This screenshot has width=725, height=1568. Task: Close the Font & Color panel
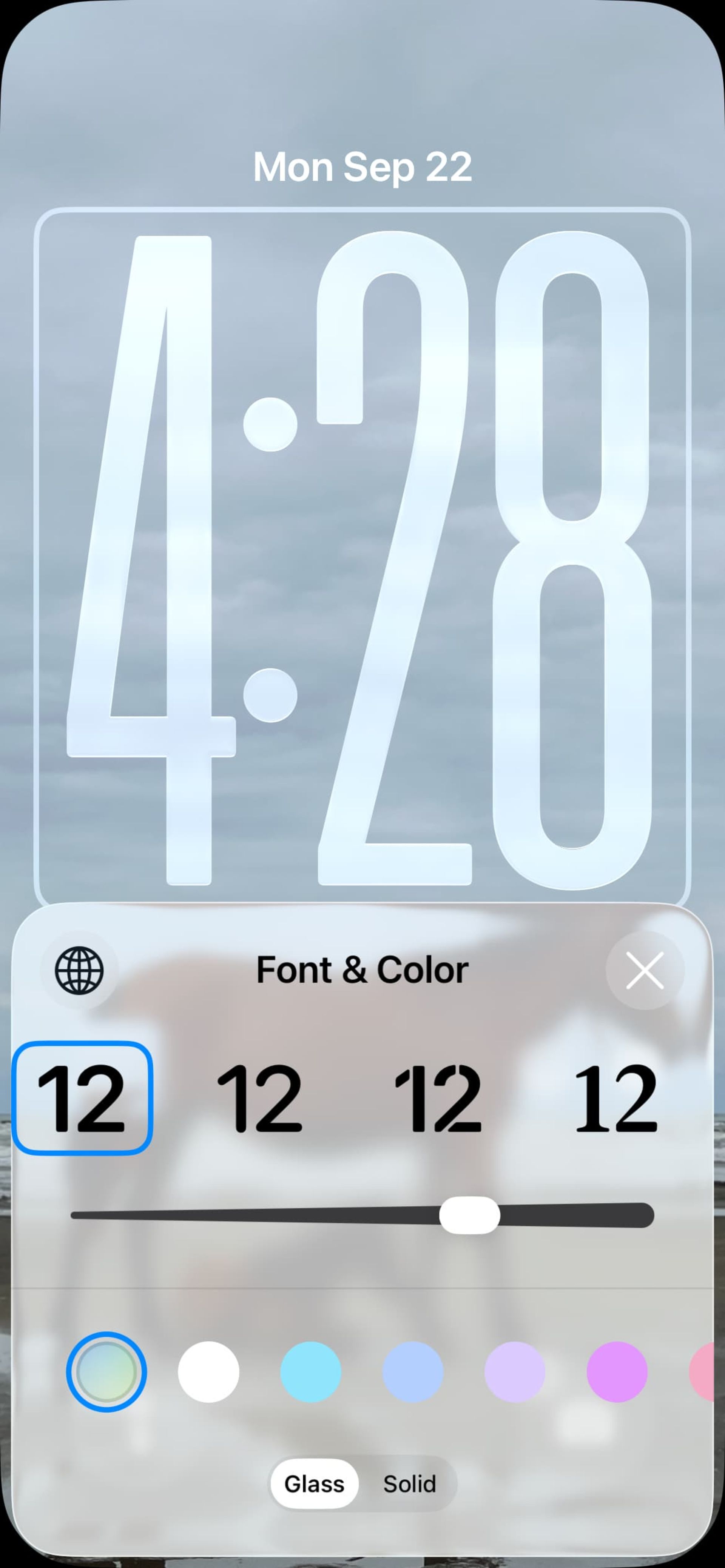click(645, 970)
